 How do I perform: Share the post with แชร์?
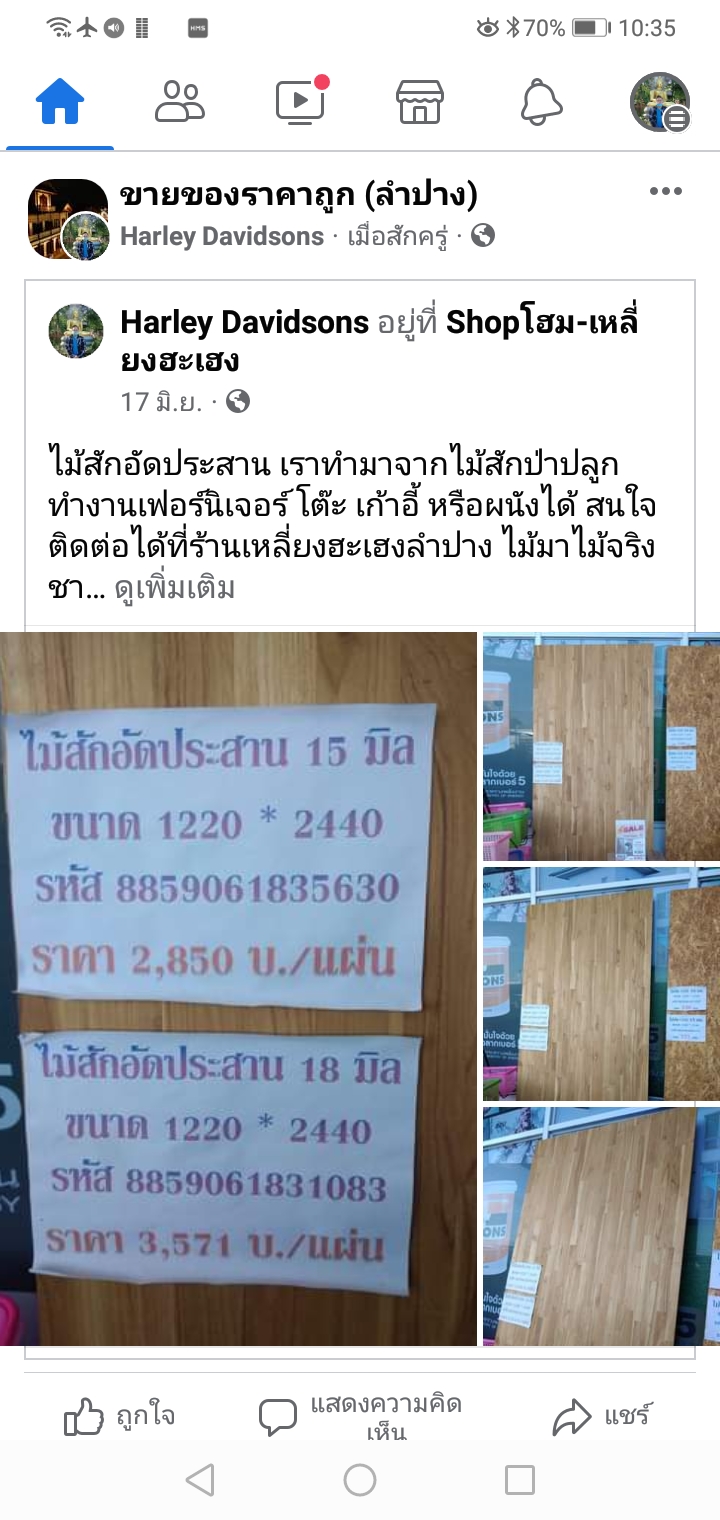(x=602, y=1416)
